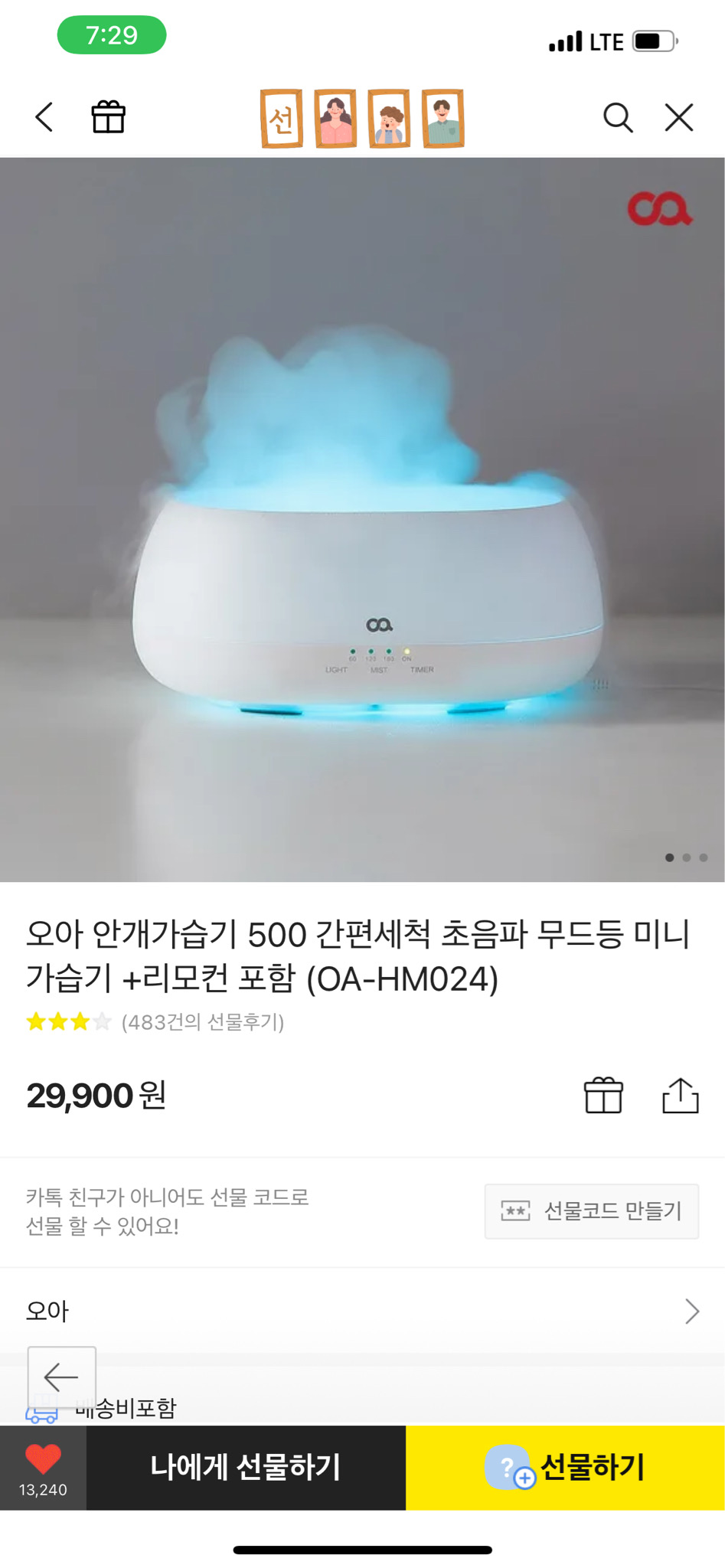Share the humidifier product page
Screen dimensions: 725x1568
pyautogui.click(x=680, y=1094)
